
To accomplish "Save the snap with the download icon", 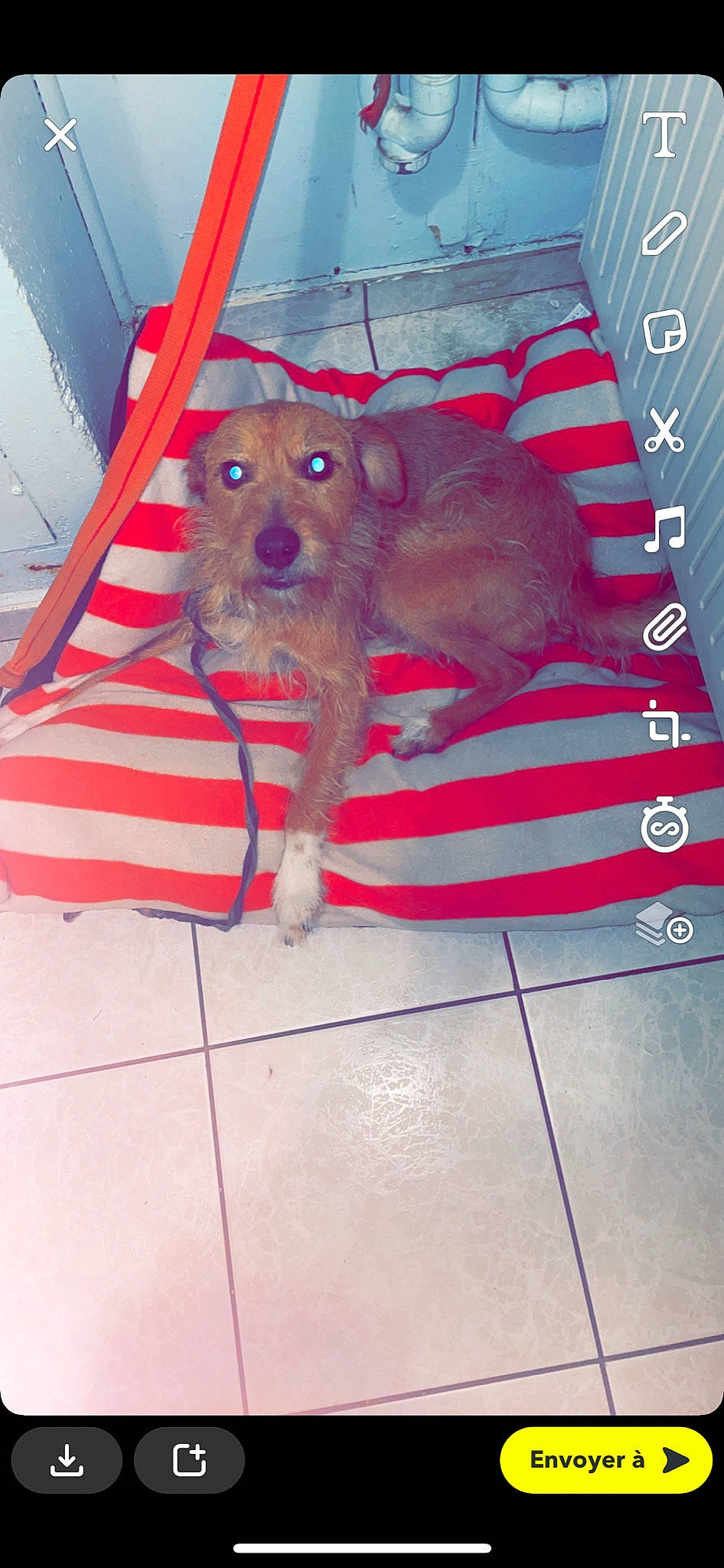I will tap(67, 1459).
